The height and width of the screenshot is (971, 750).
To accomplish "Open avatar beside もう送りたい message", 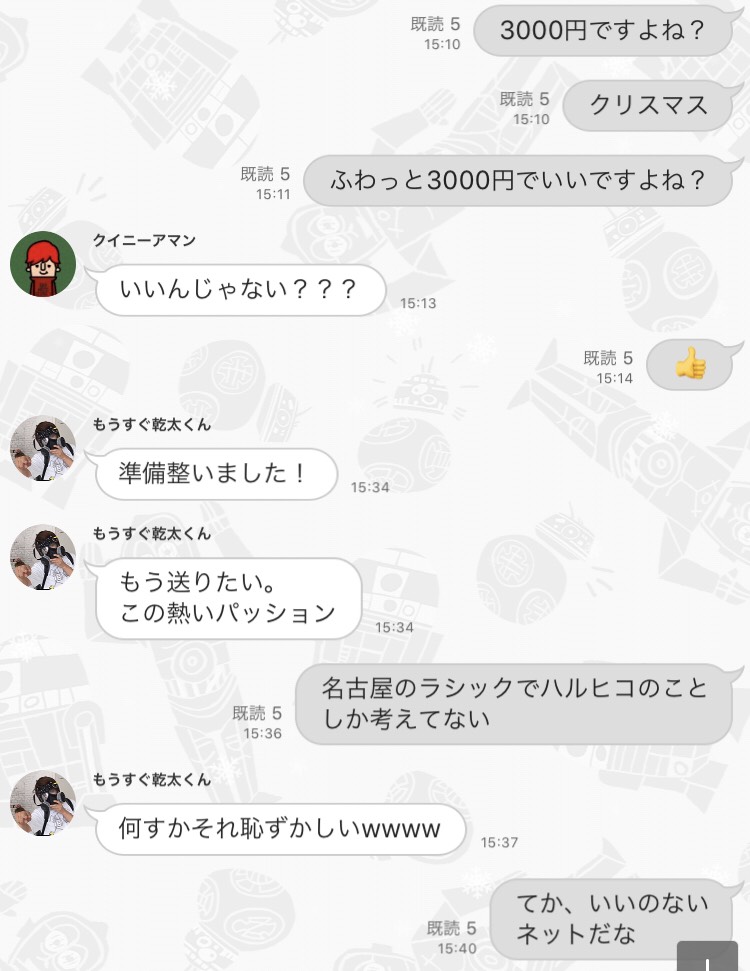I will (43, 557).
